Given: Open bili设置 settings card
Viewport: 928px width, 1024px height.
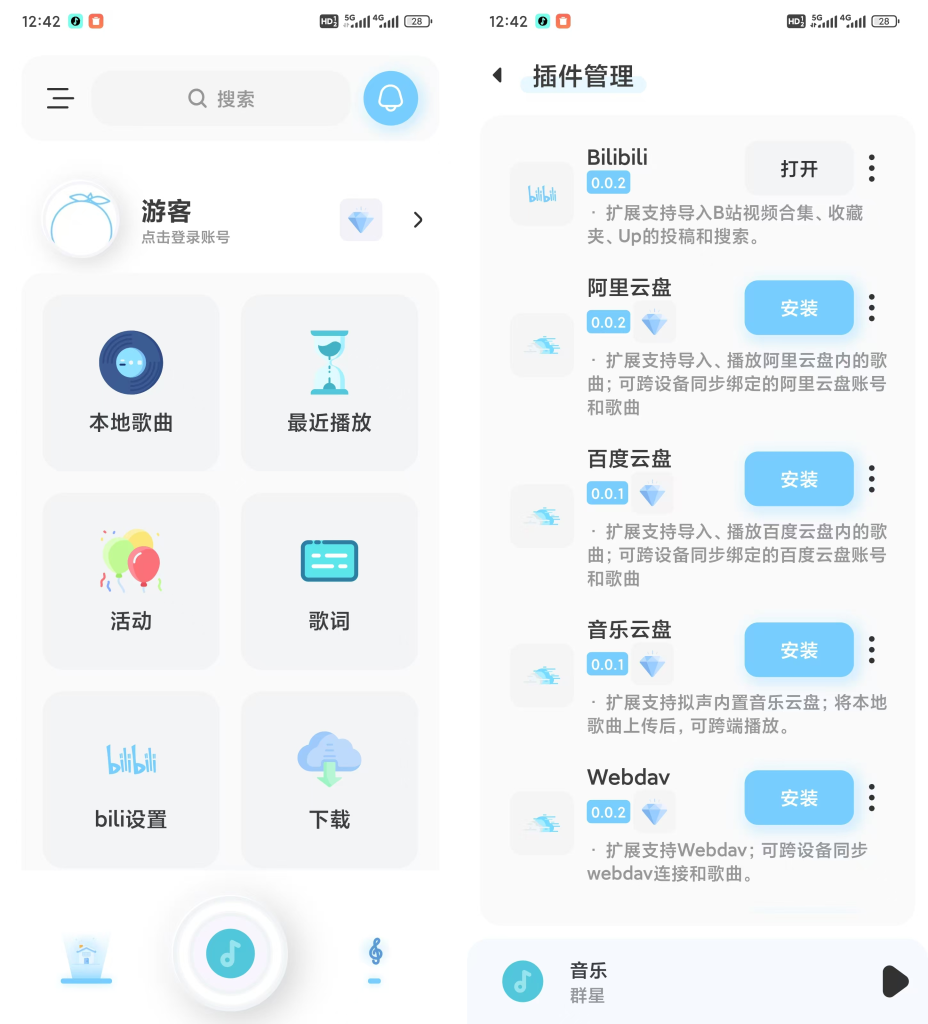Looking at the screenshot, I should click(x=131, y=779).
